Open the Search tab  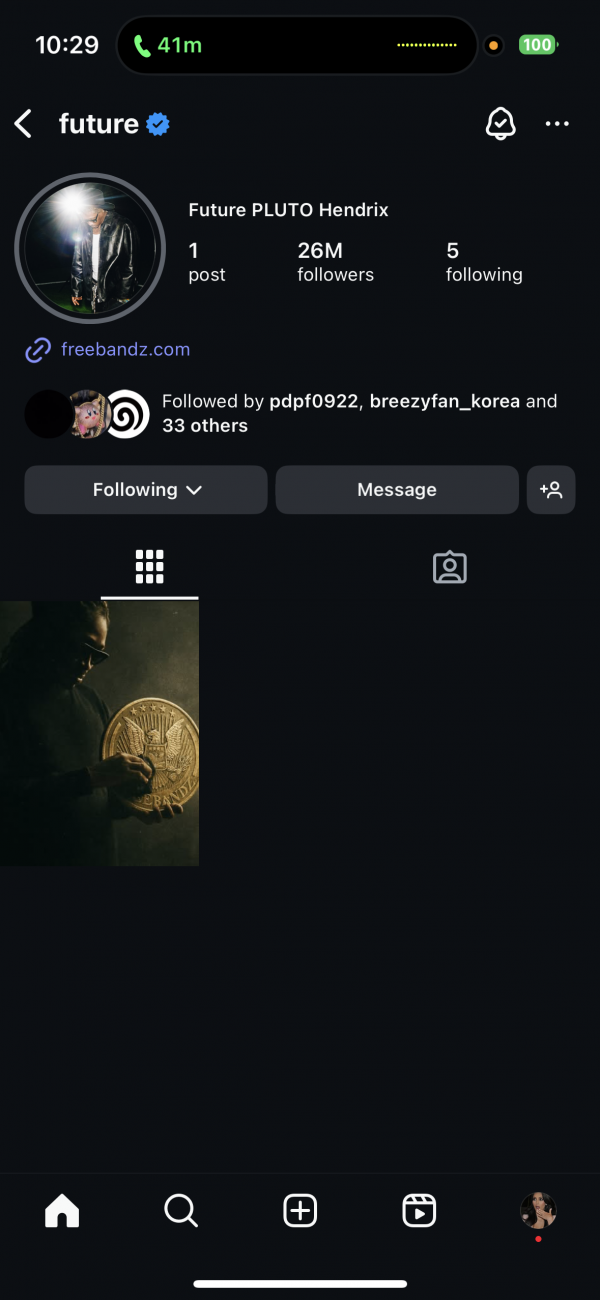click(x=181, y=1211)
